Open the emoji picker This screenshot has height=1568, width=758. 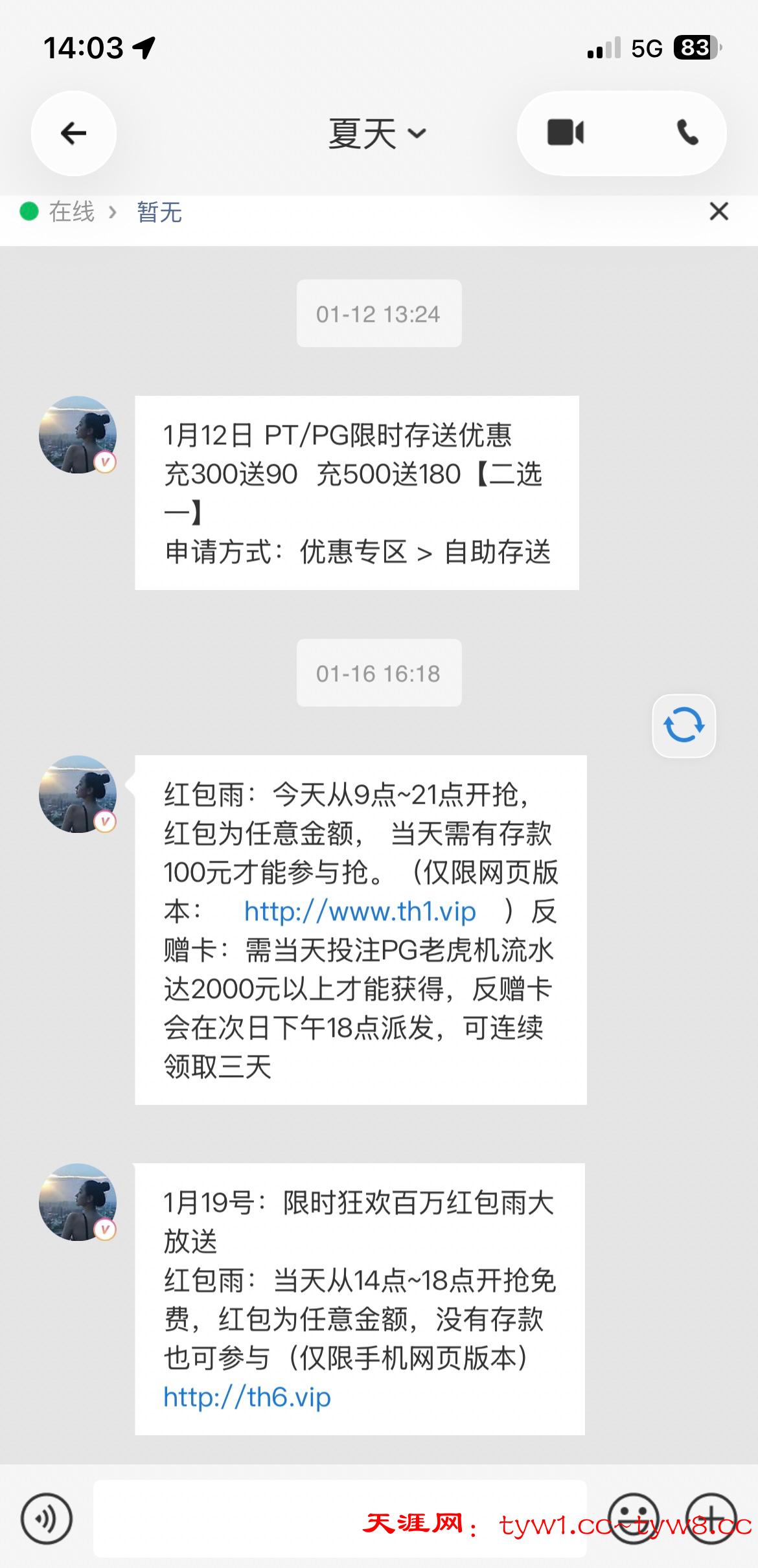pos(633,1518)
